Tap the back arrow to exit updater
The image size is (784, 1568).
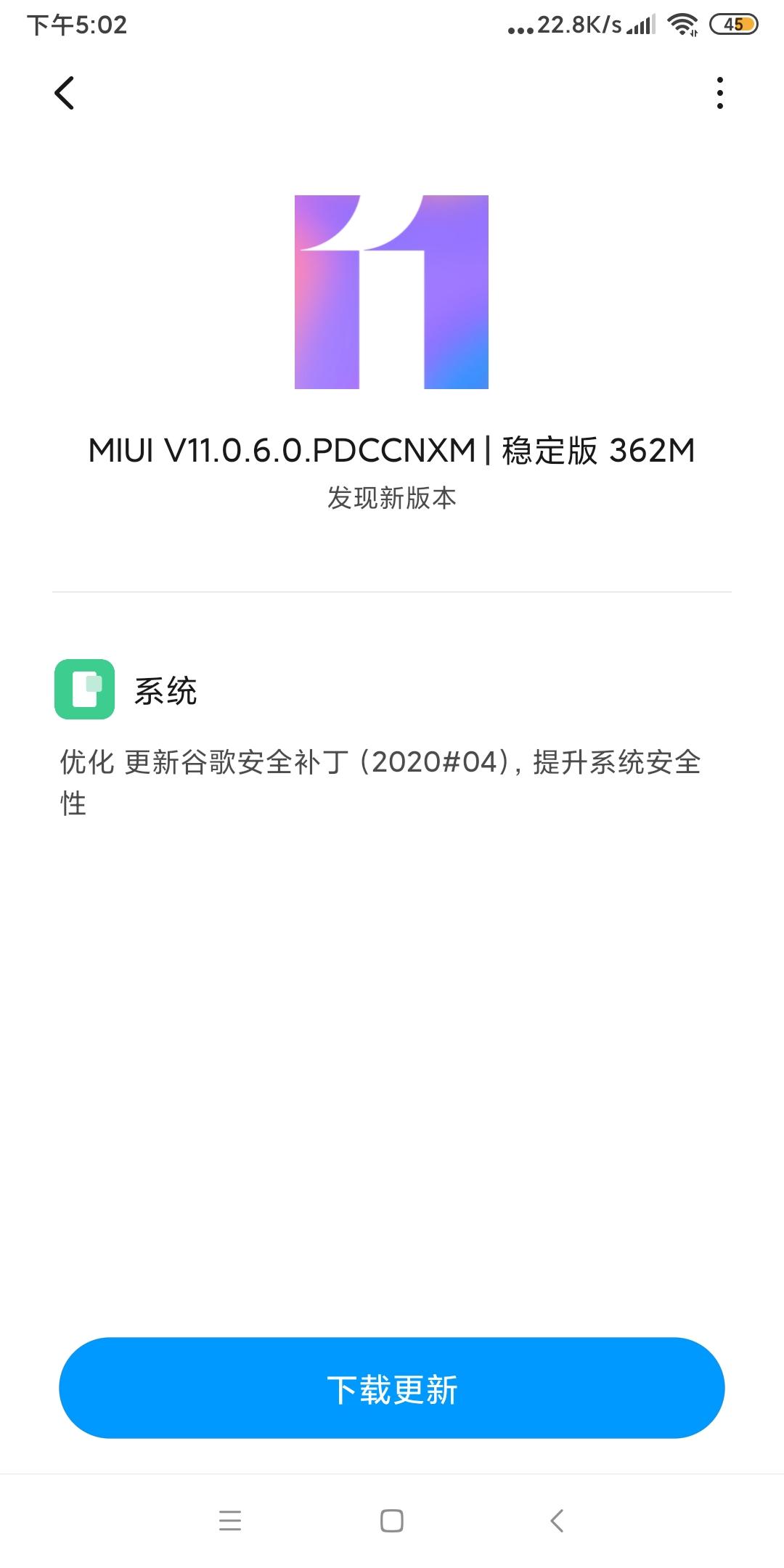click(65, 93)
